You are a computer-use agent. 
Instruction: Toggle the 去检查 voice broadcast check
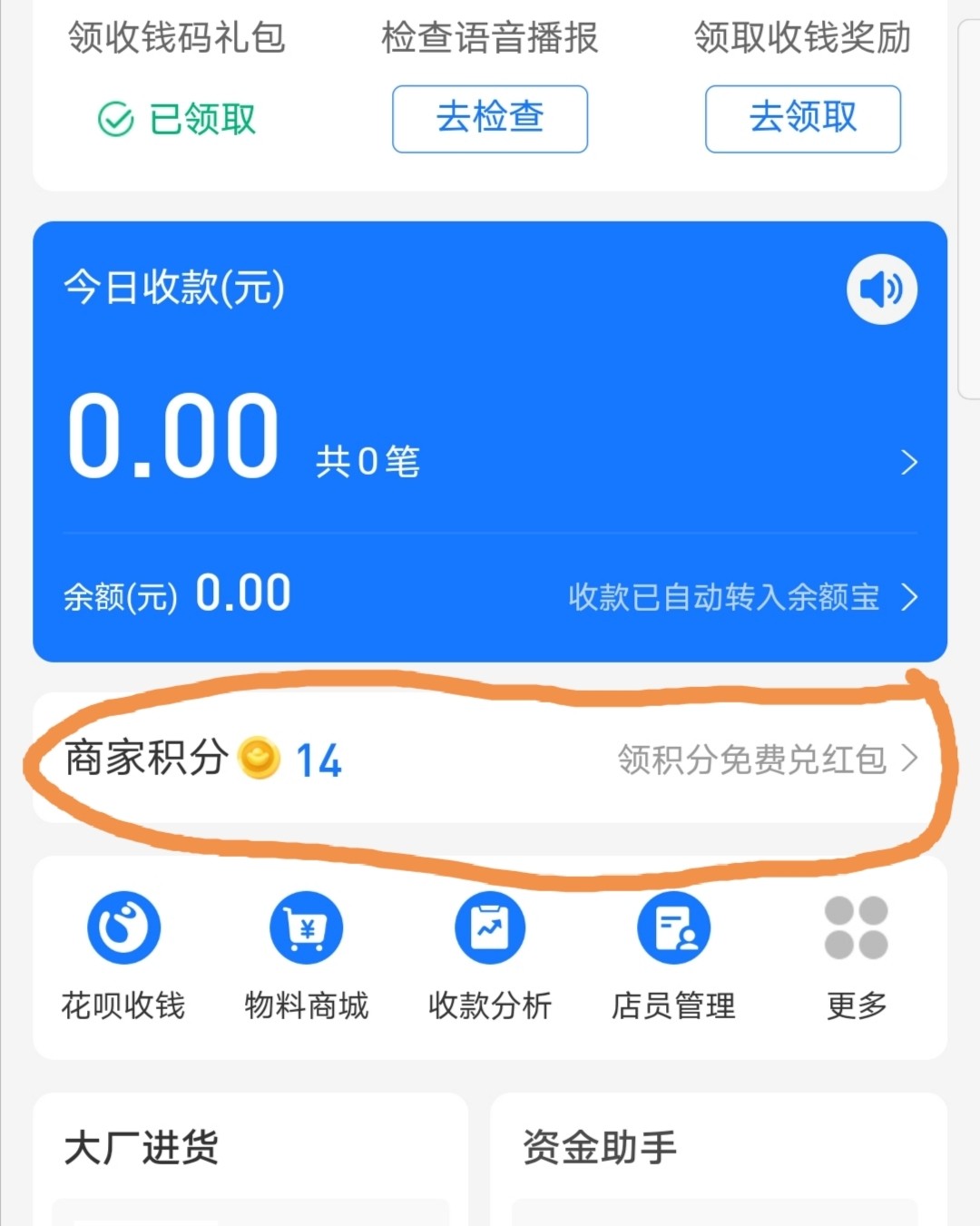click(x=489, y=118)
